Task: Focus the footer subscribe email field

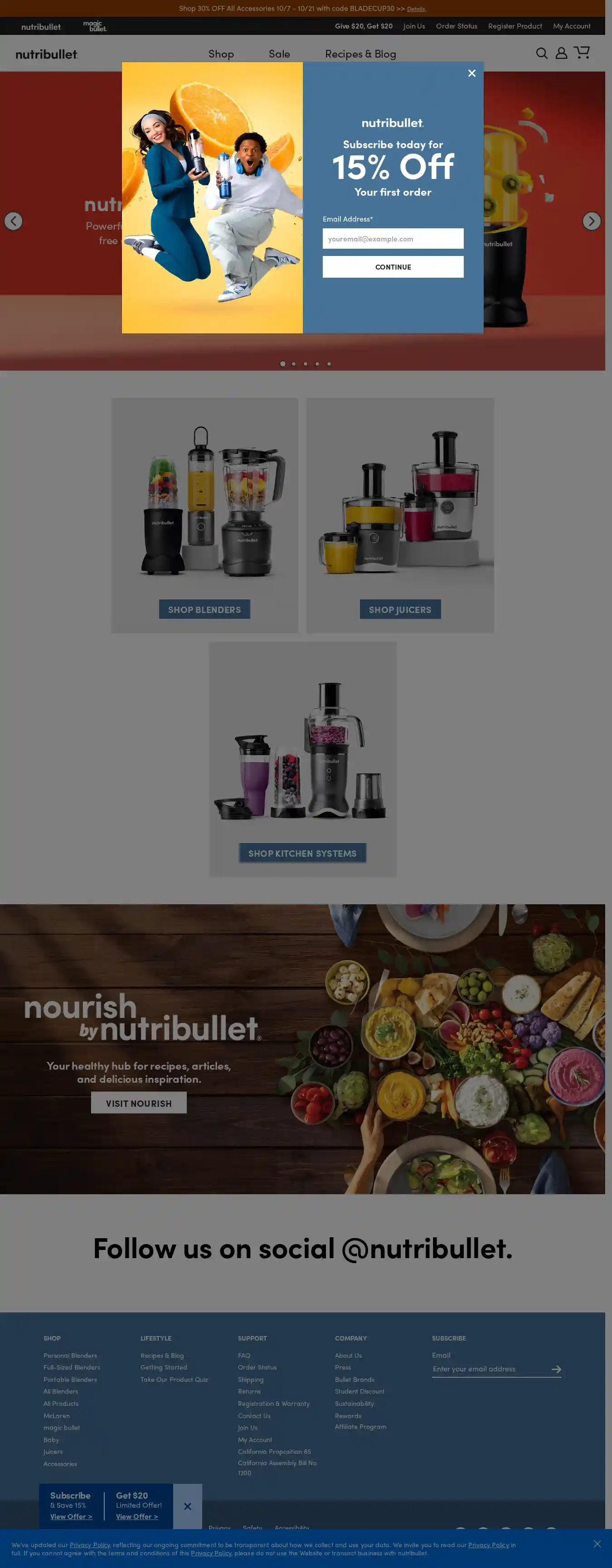Action: (x=489, y=1369)
